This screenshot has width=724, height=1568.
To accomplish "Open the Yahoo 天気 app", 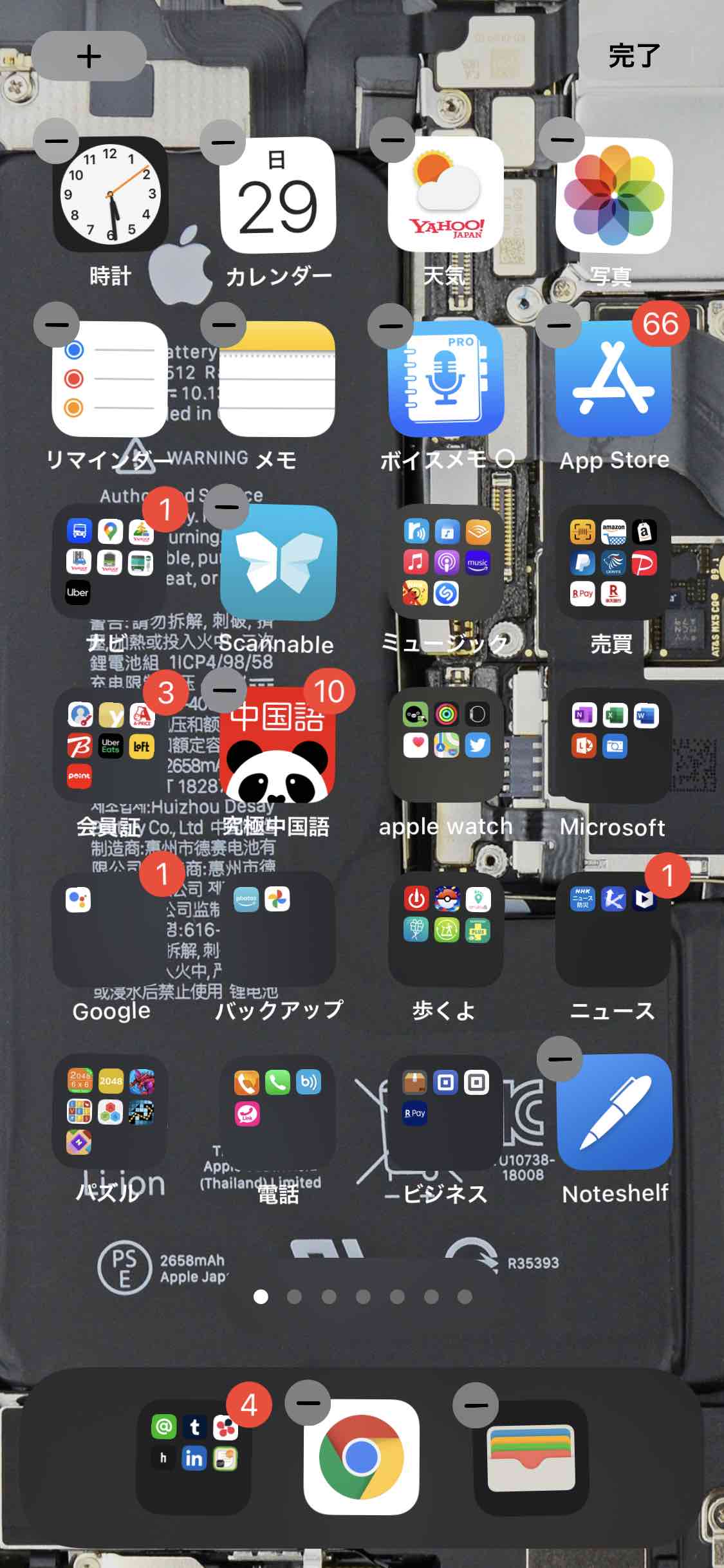I will click(x=446, y=194).
